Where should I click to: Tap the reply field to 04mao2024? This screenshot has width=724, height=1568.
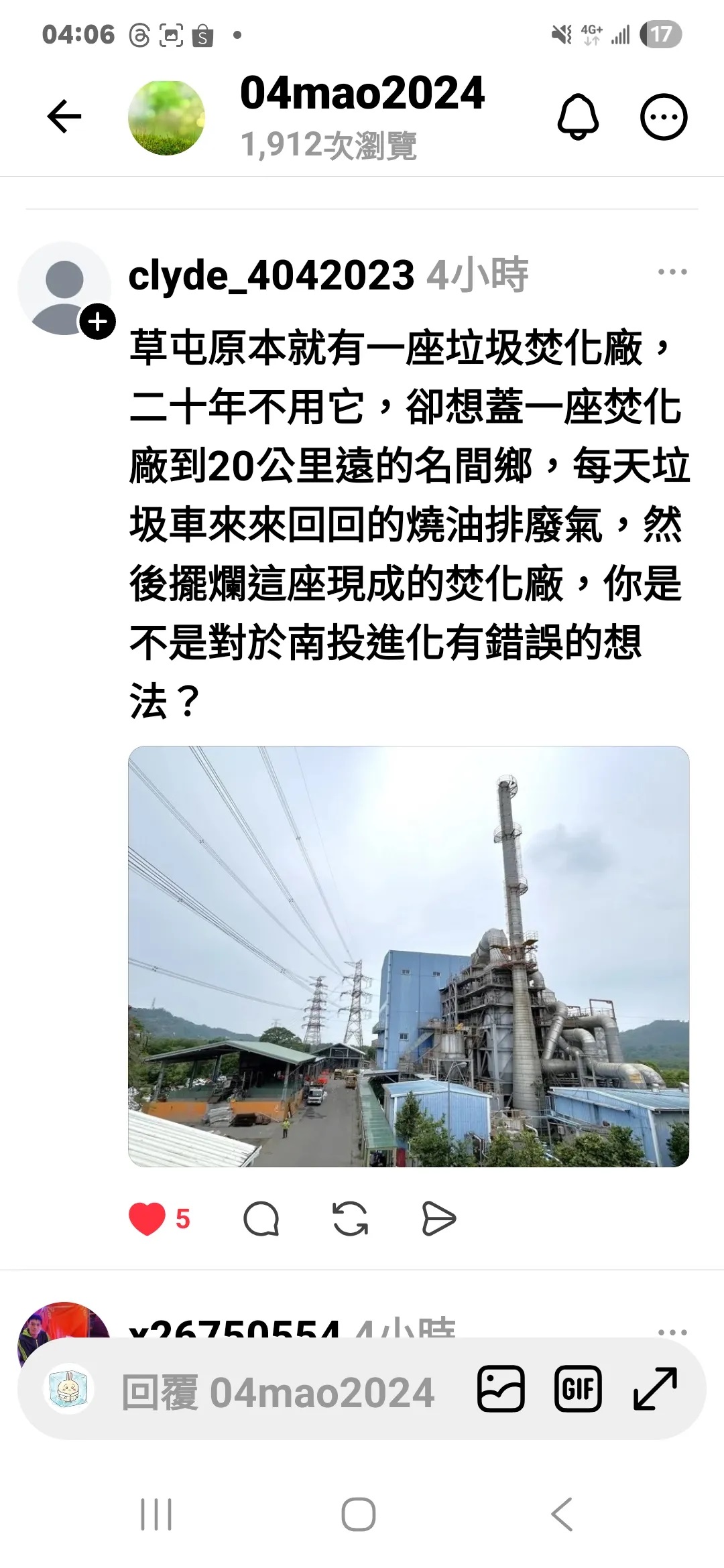click(x=278, y=1392)
